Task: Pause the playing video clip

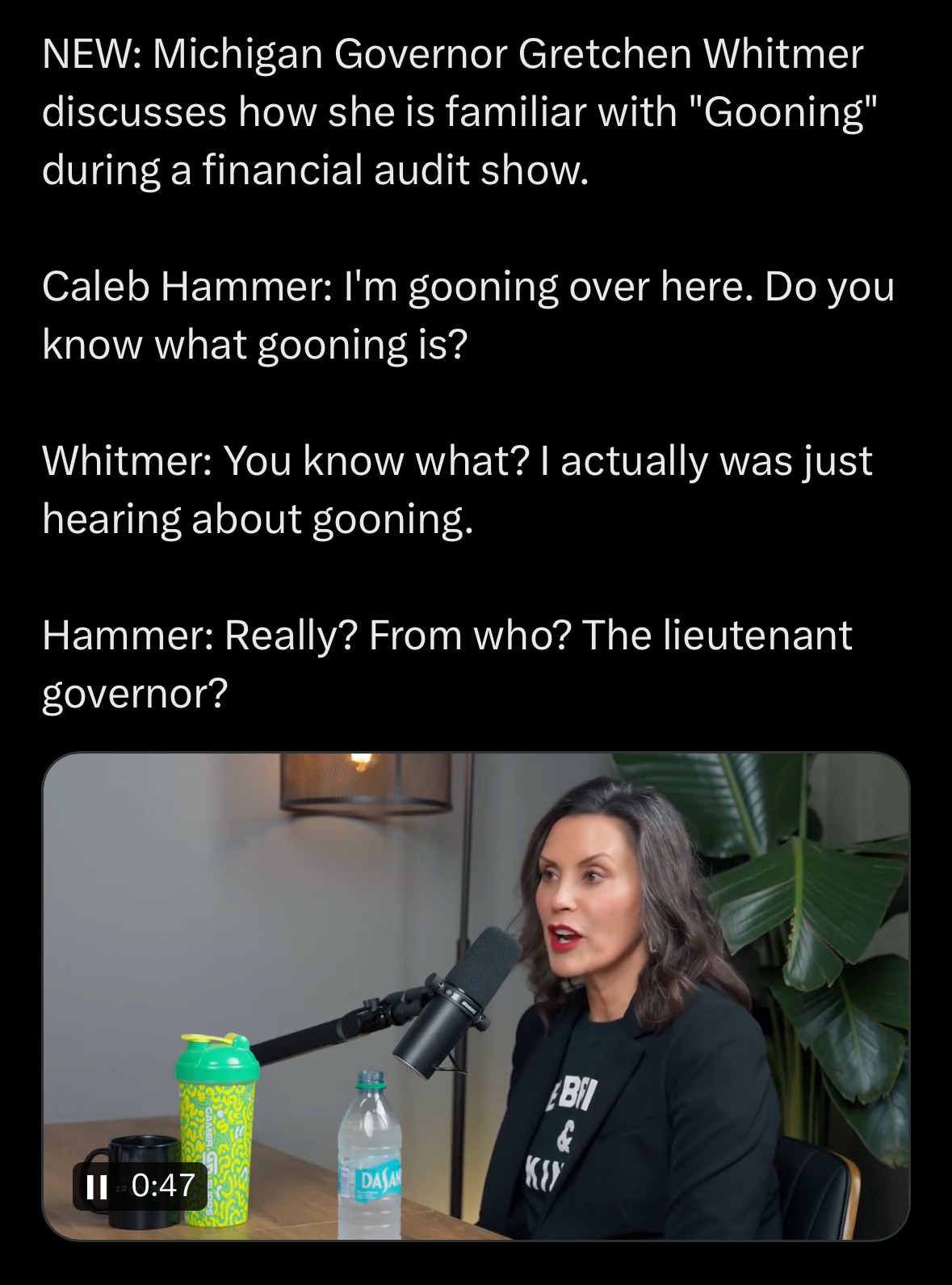Action: 97,1186
